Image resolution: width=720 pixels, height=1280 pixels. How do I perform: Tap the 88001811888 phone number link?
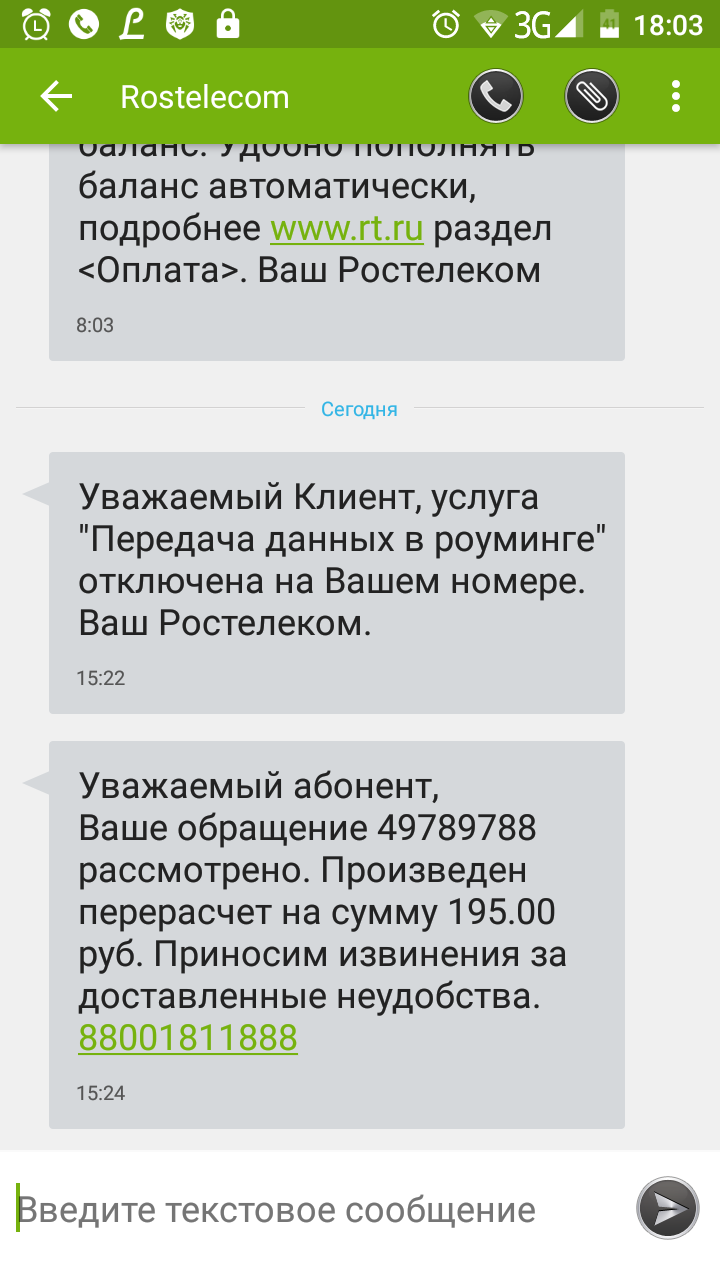[188, 1038]
